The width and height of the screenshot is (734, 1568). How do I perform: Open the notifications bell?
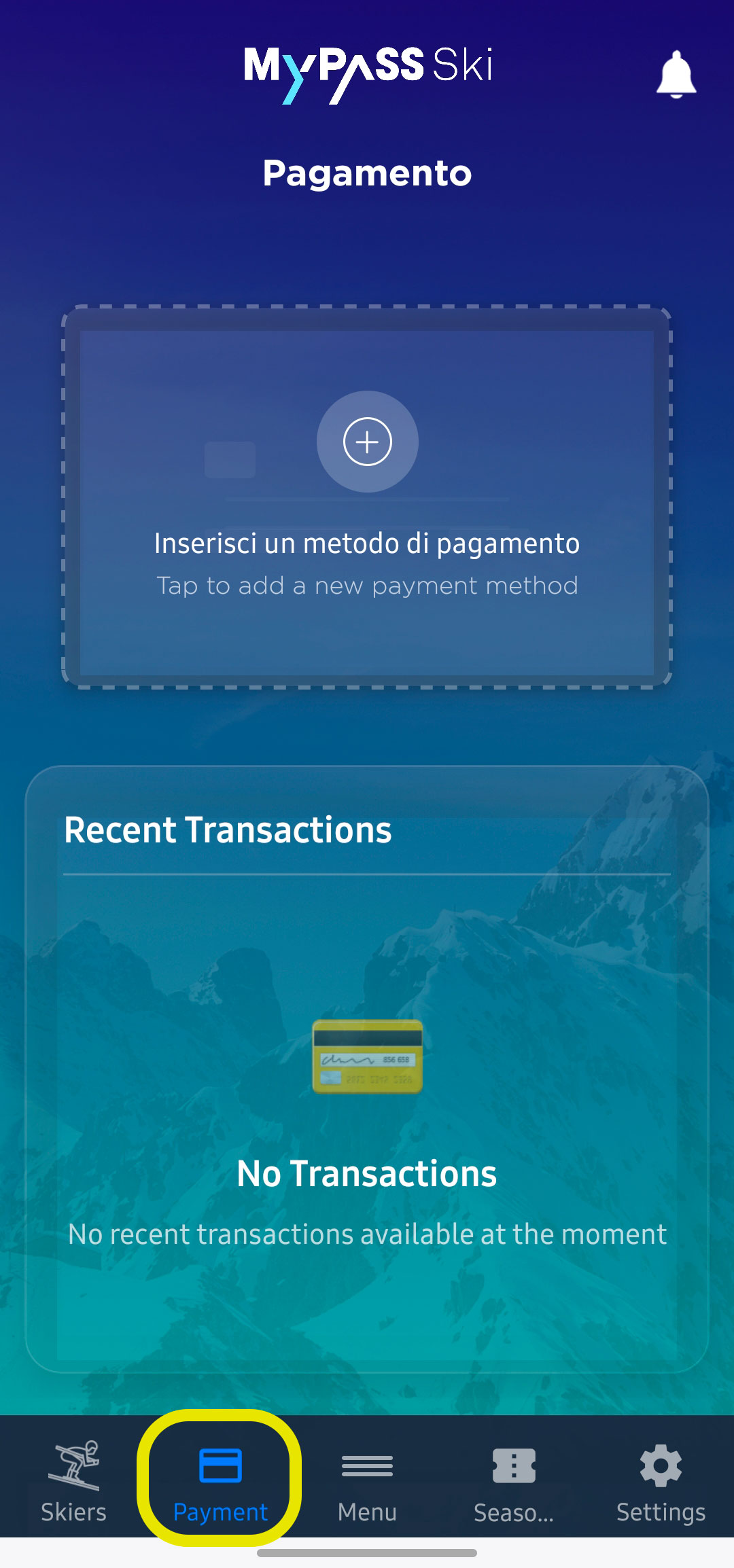pyautogui.click(x=676, y=75)
